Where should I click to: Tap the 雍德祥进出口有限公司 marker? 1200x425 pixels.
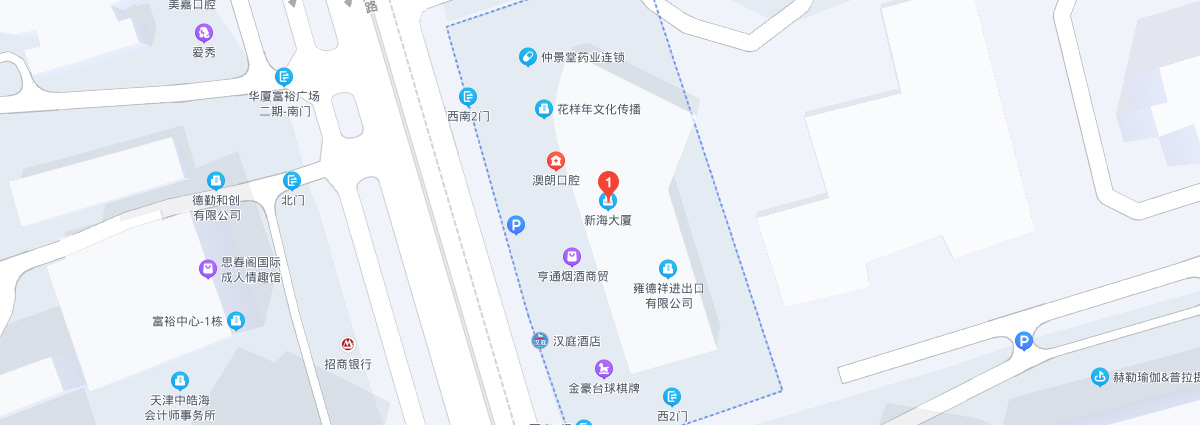pyautogui.click(x=668, y=268)
